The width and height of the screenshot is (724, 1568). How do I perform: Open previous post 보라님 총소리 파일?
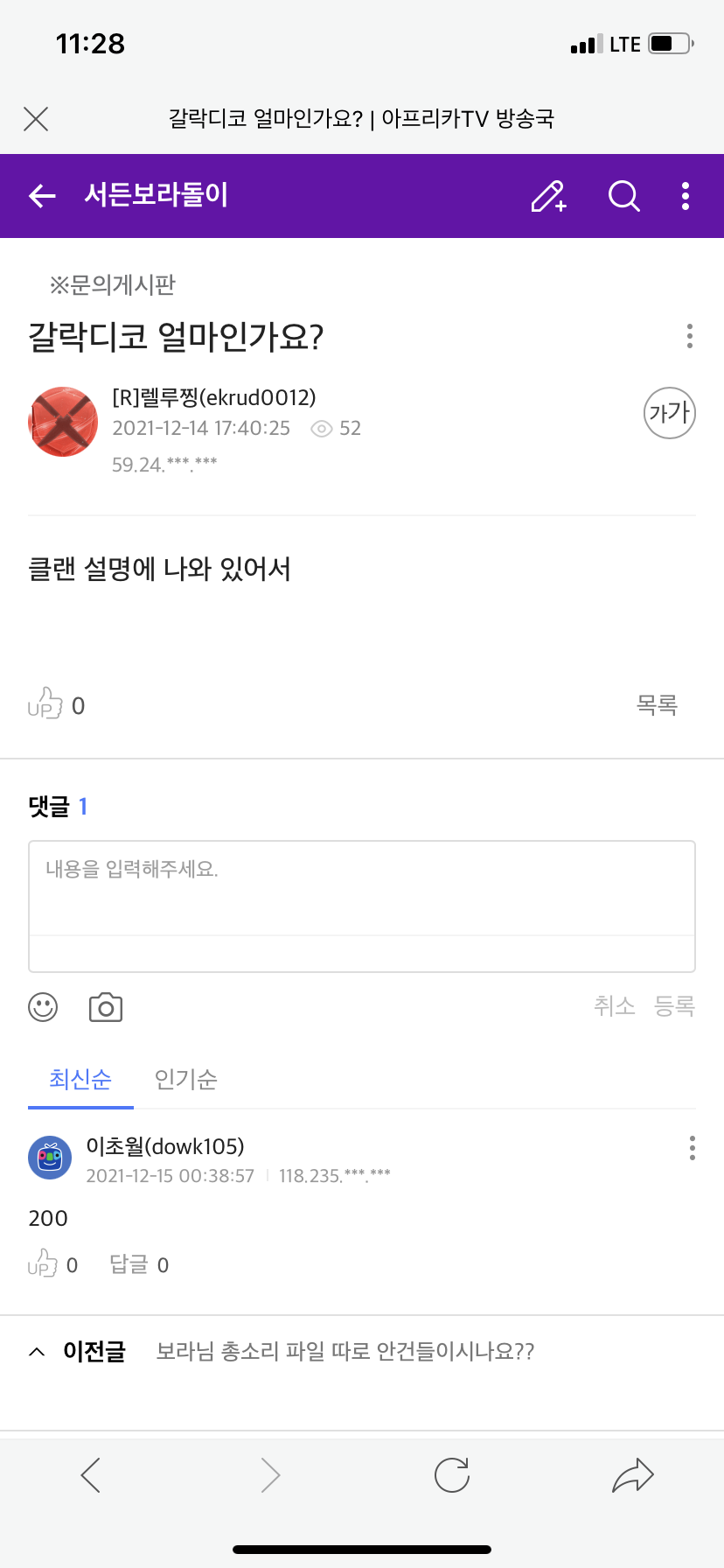click(345, 1352)
